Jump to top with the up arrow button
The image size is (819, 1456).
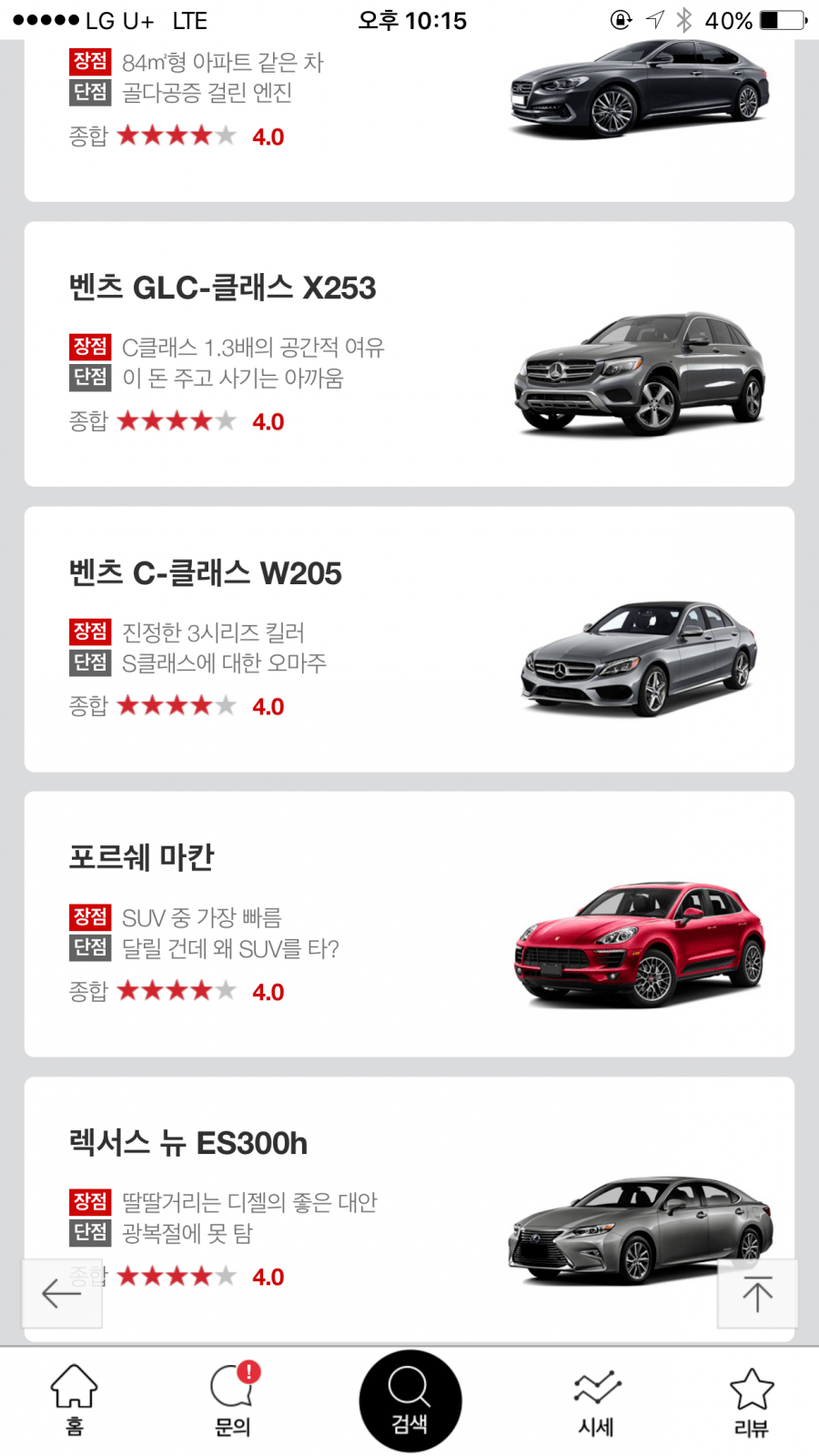tap(757, 1293)
